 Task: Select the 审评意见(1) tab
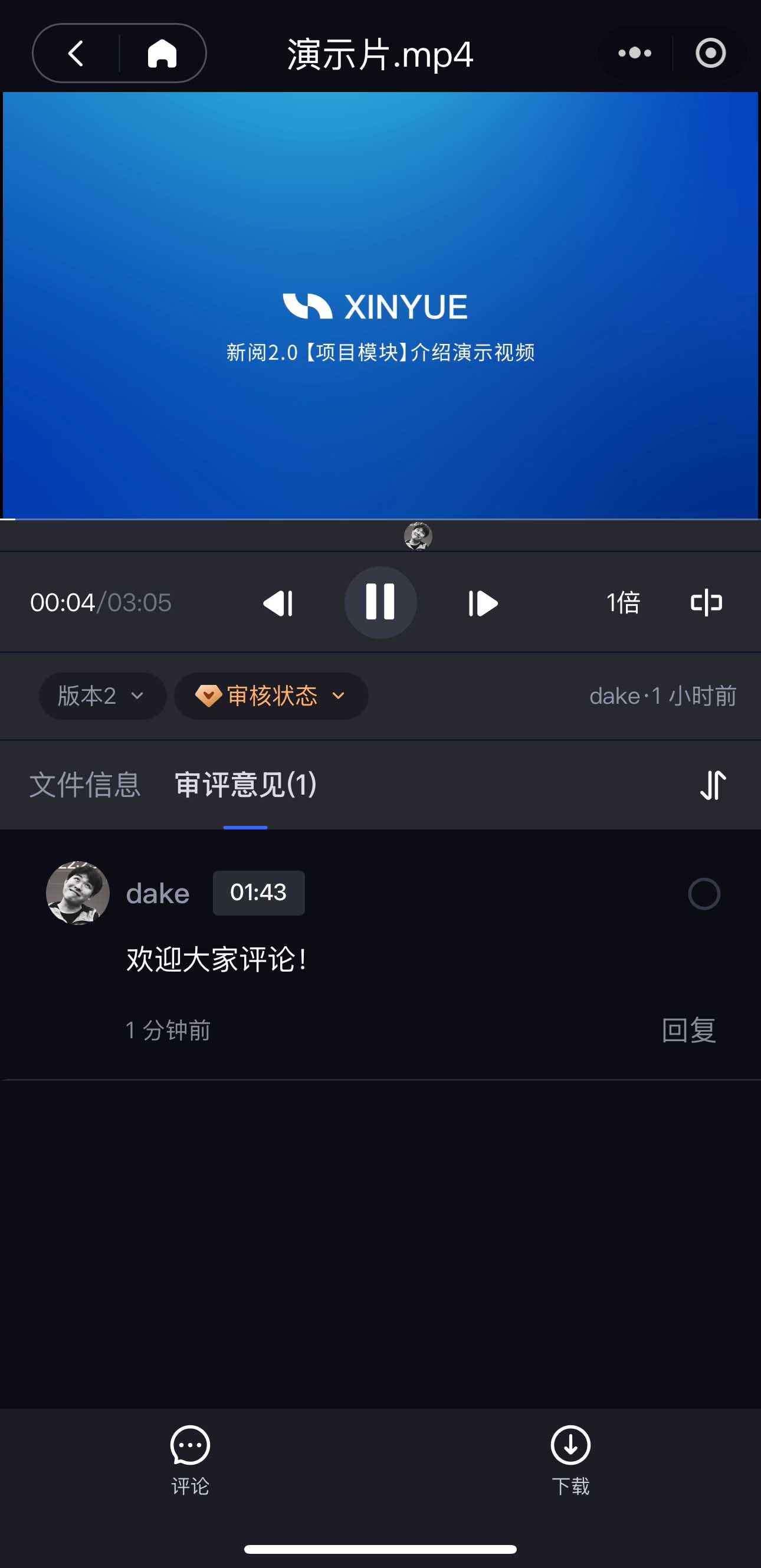coord(245,784)
